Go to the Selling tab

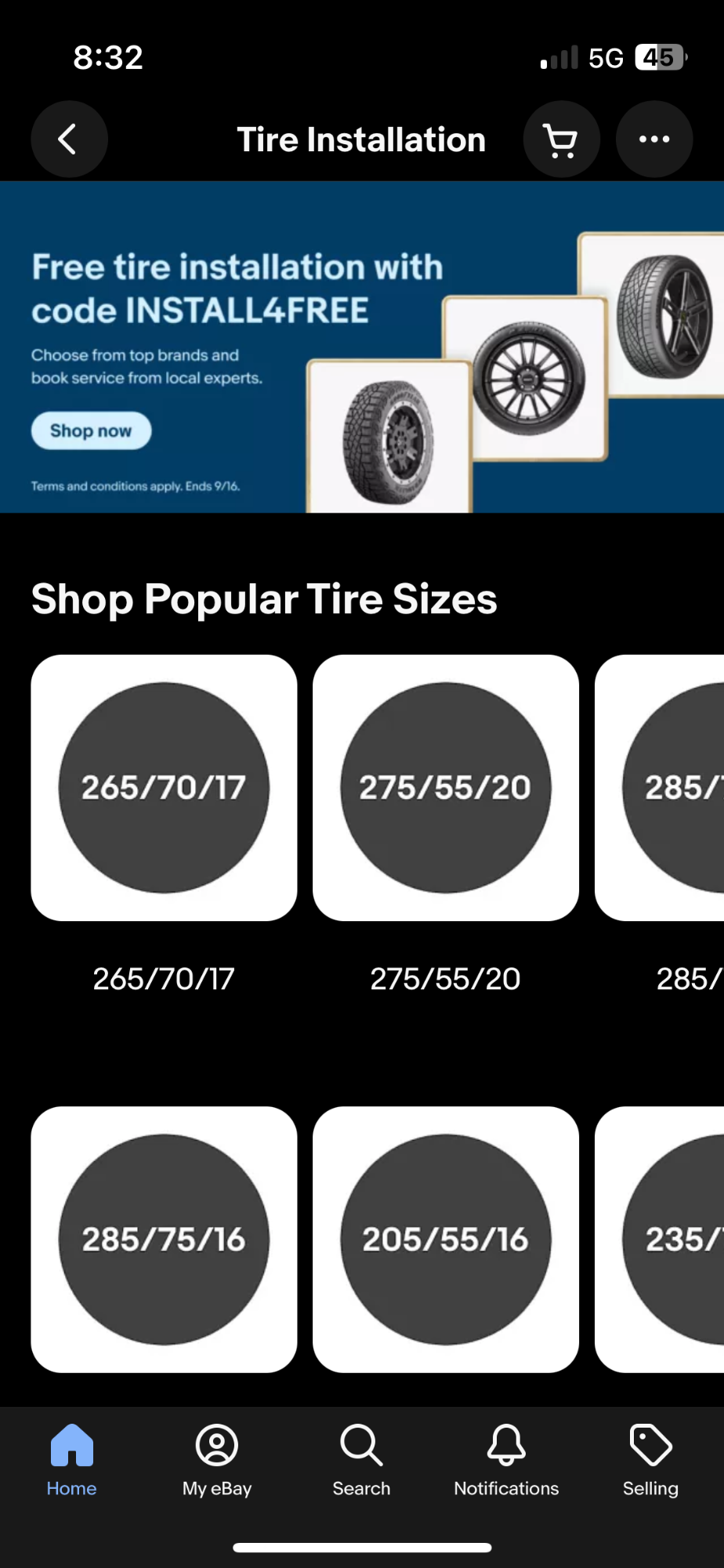click(650, 1460)
